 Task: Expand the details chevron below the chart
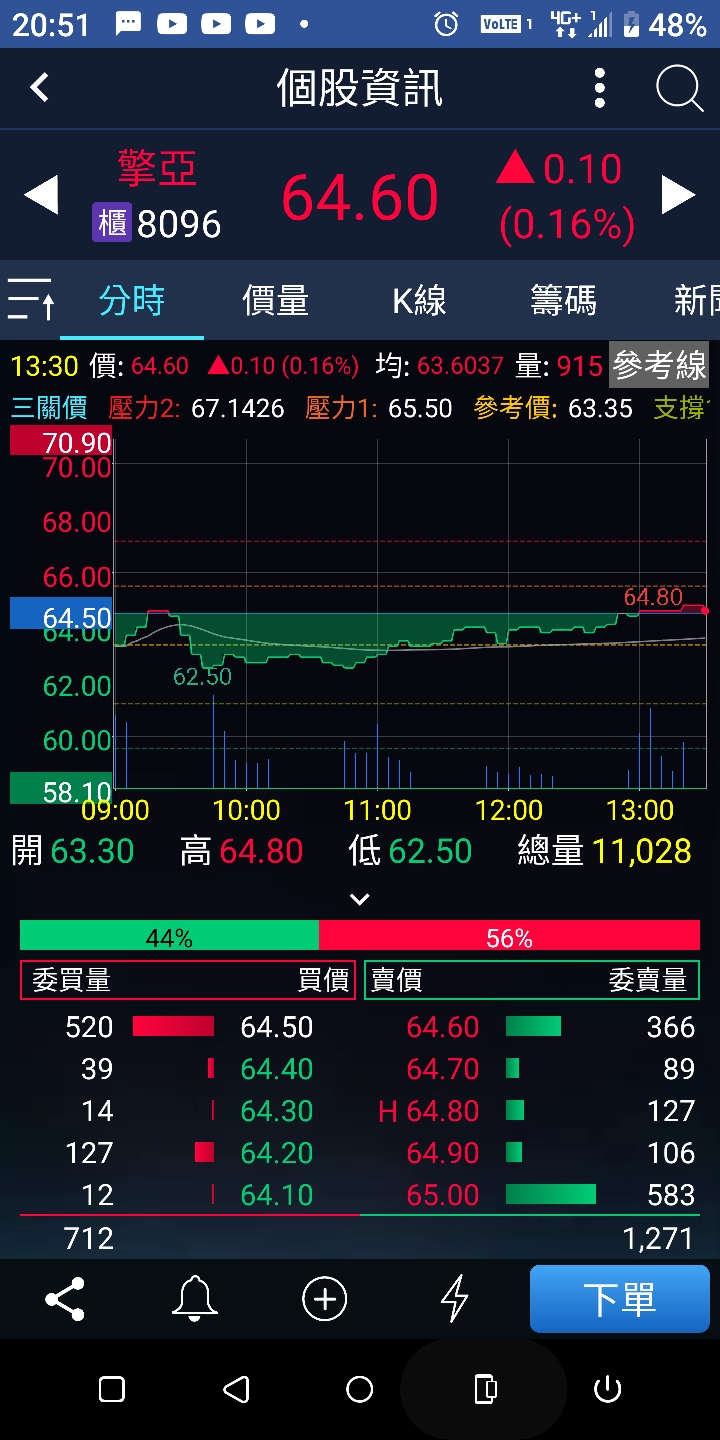pos(360,899)
